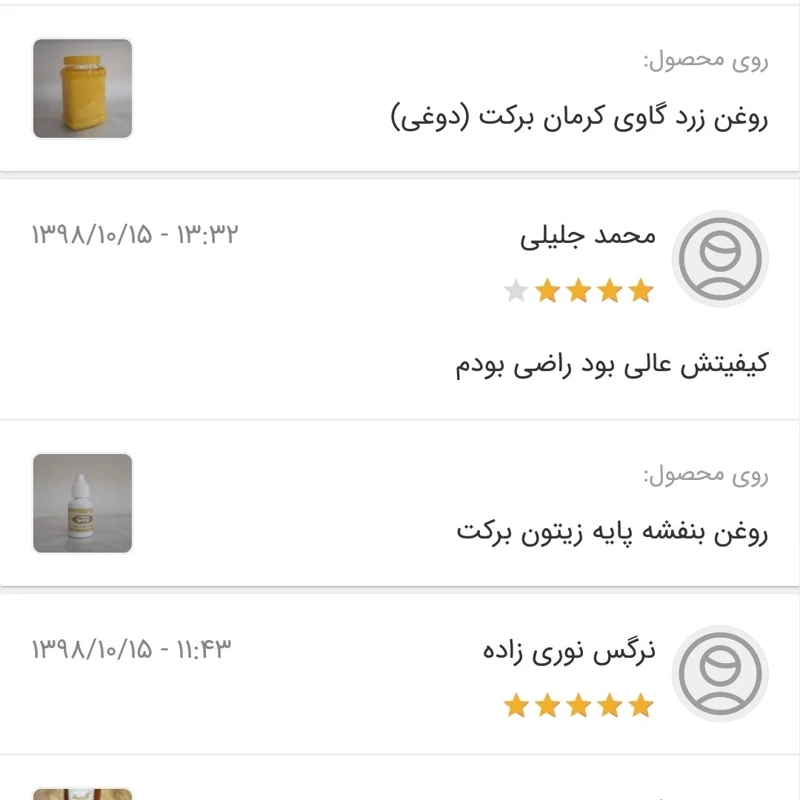Tap نرگس نوری زاده's profile avatar
The width and height of the screenshot is (800, 800).
pos(719,674)
